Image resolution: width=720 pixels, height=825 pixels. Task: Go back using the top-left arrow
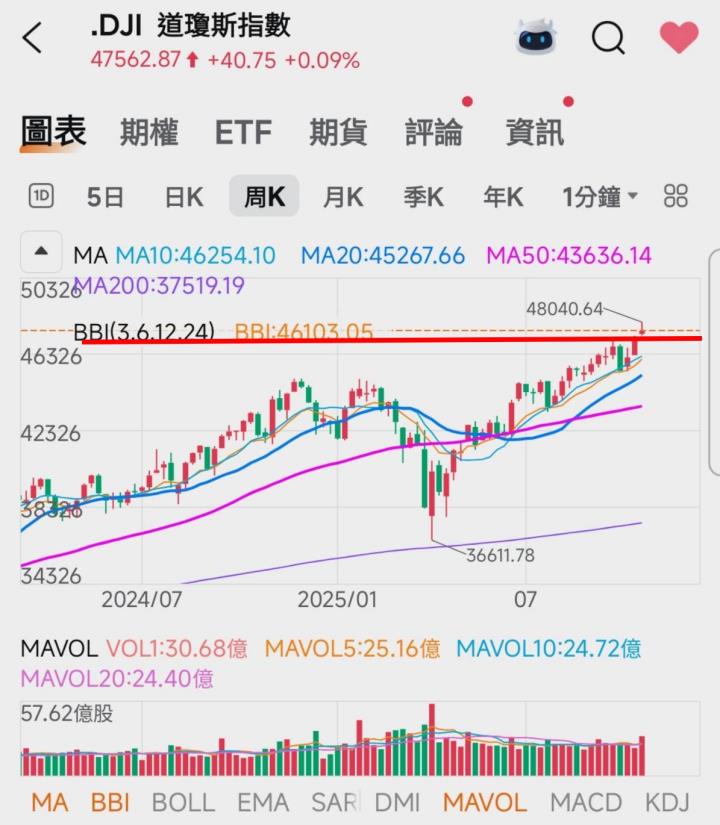click(x=33, y=39)
